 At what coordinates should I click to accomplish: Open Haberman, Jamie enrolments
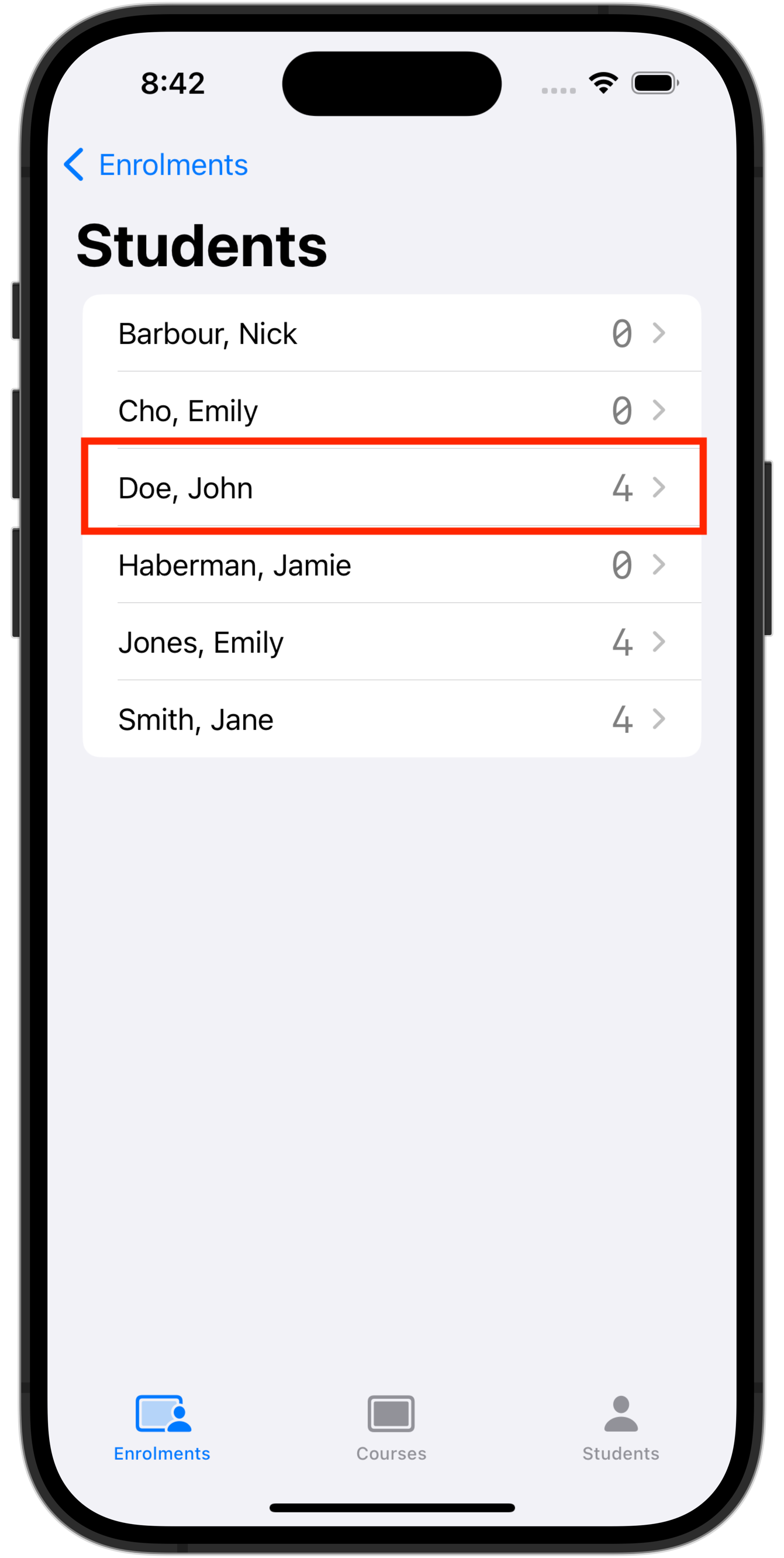(391, 565)
